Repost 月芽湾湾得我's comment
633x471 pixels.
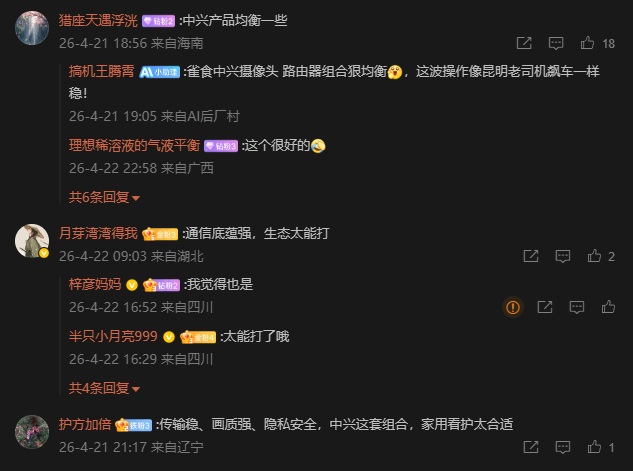(x=524, y=257)
